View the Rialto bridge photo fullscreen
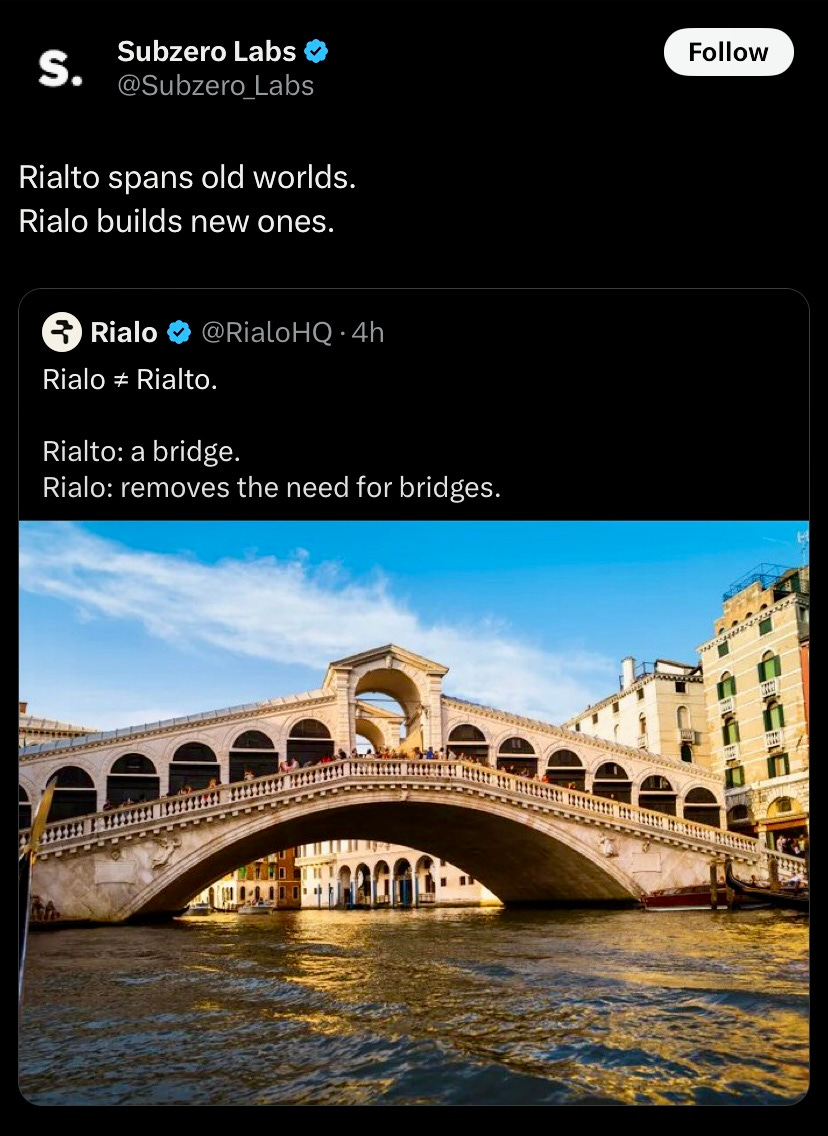Screen dimensions: 828x1136 413,810
